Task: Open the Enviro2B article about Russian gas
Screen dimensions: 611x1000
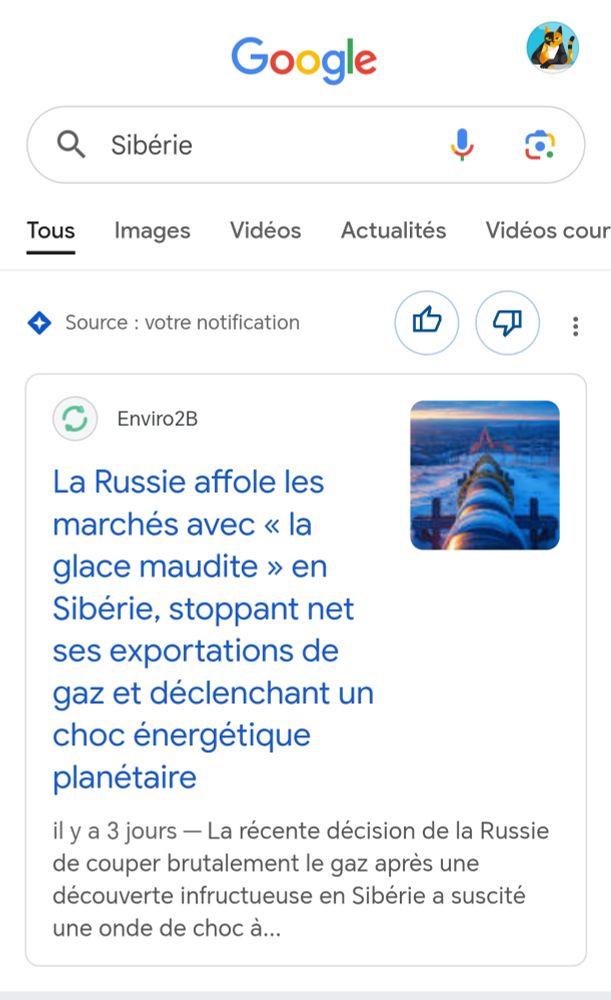Action: pos(213,629)
